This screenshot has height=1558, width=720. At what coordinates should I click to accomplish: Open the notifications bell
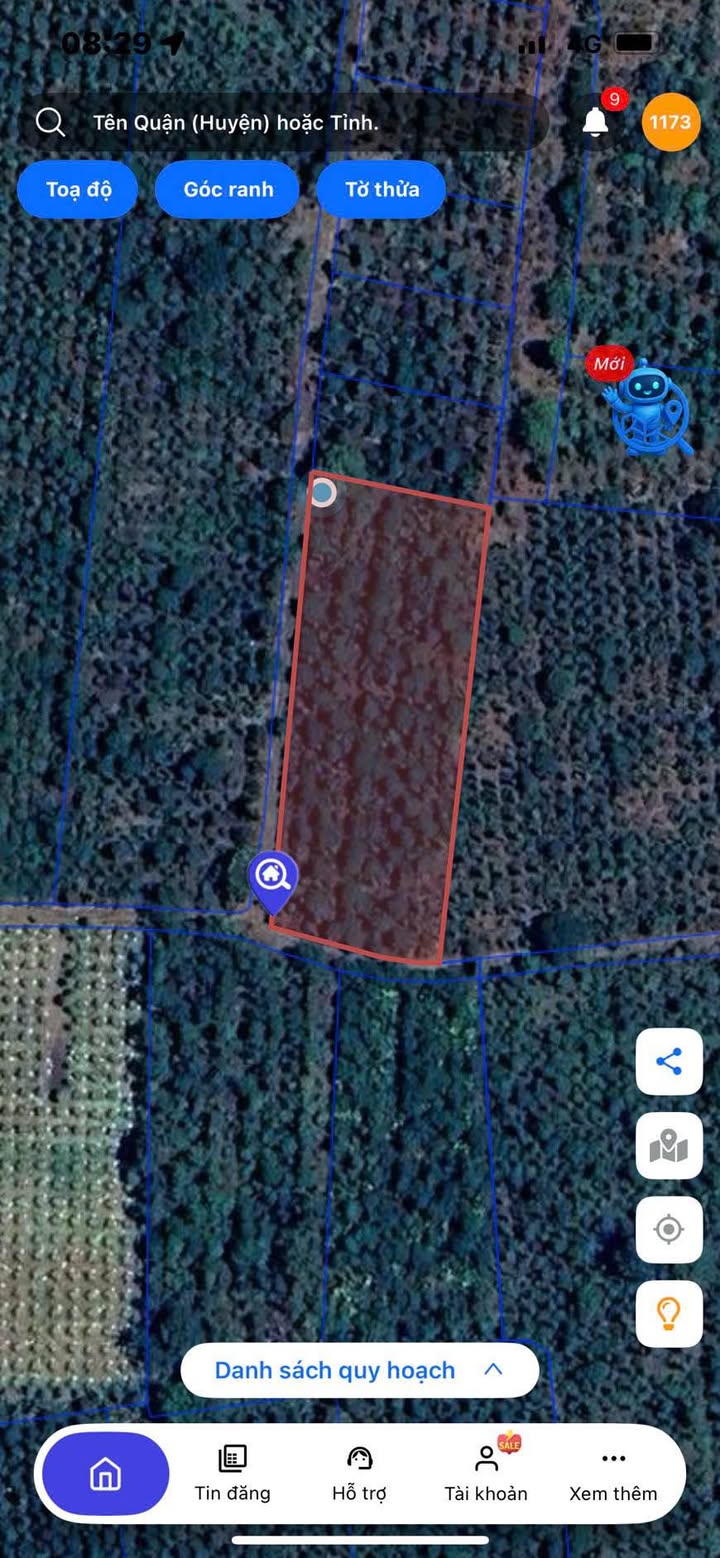coord(596,122)
